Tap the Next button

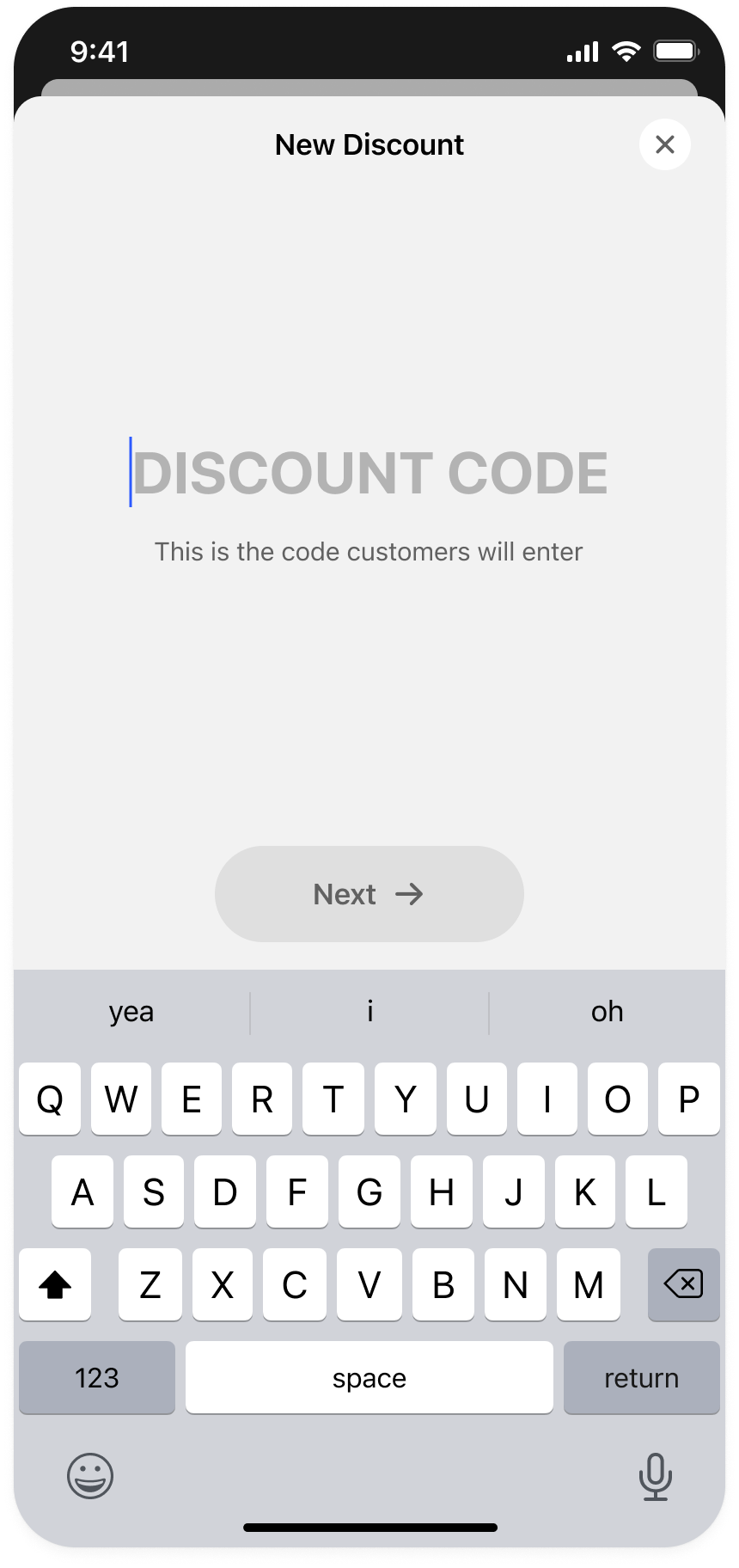pos(369,894)
